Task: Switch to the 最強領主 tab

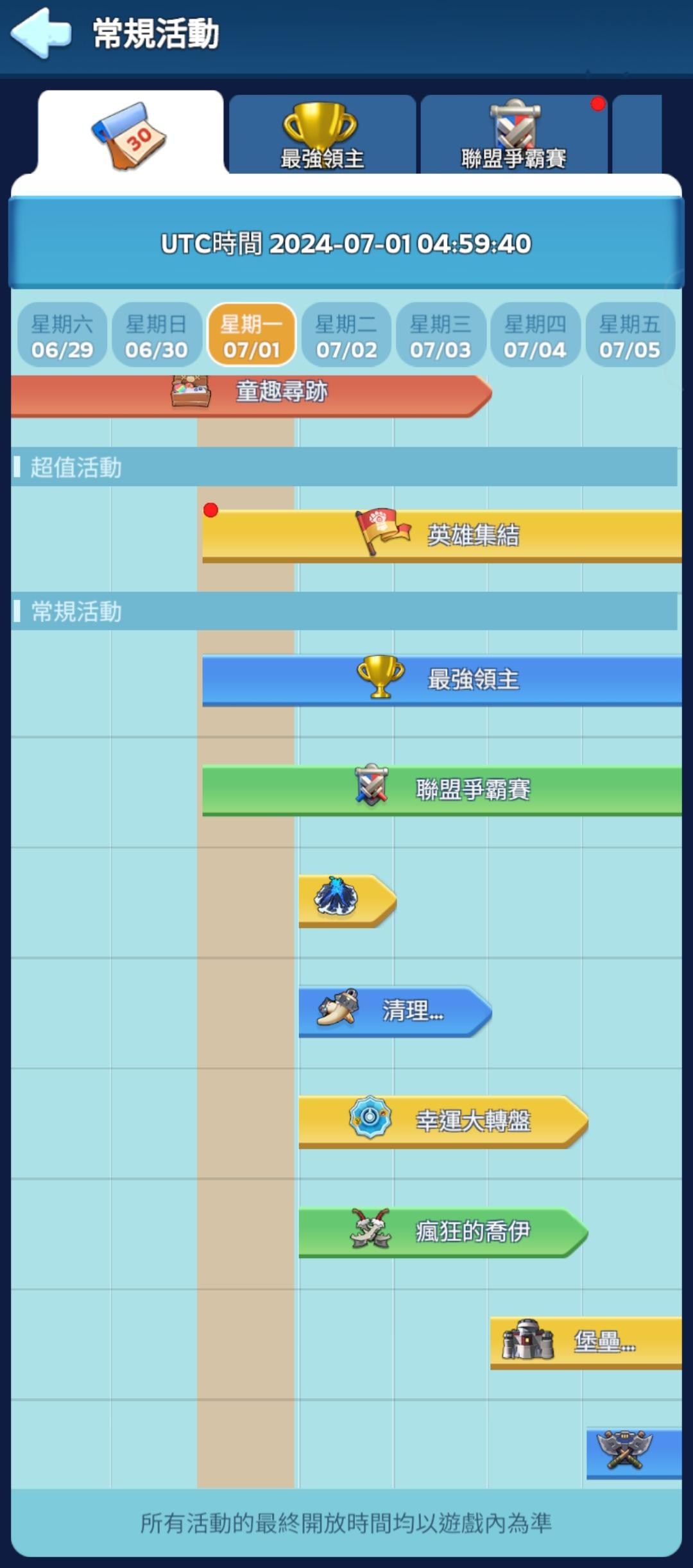Action: [322, 135]
